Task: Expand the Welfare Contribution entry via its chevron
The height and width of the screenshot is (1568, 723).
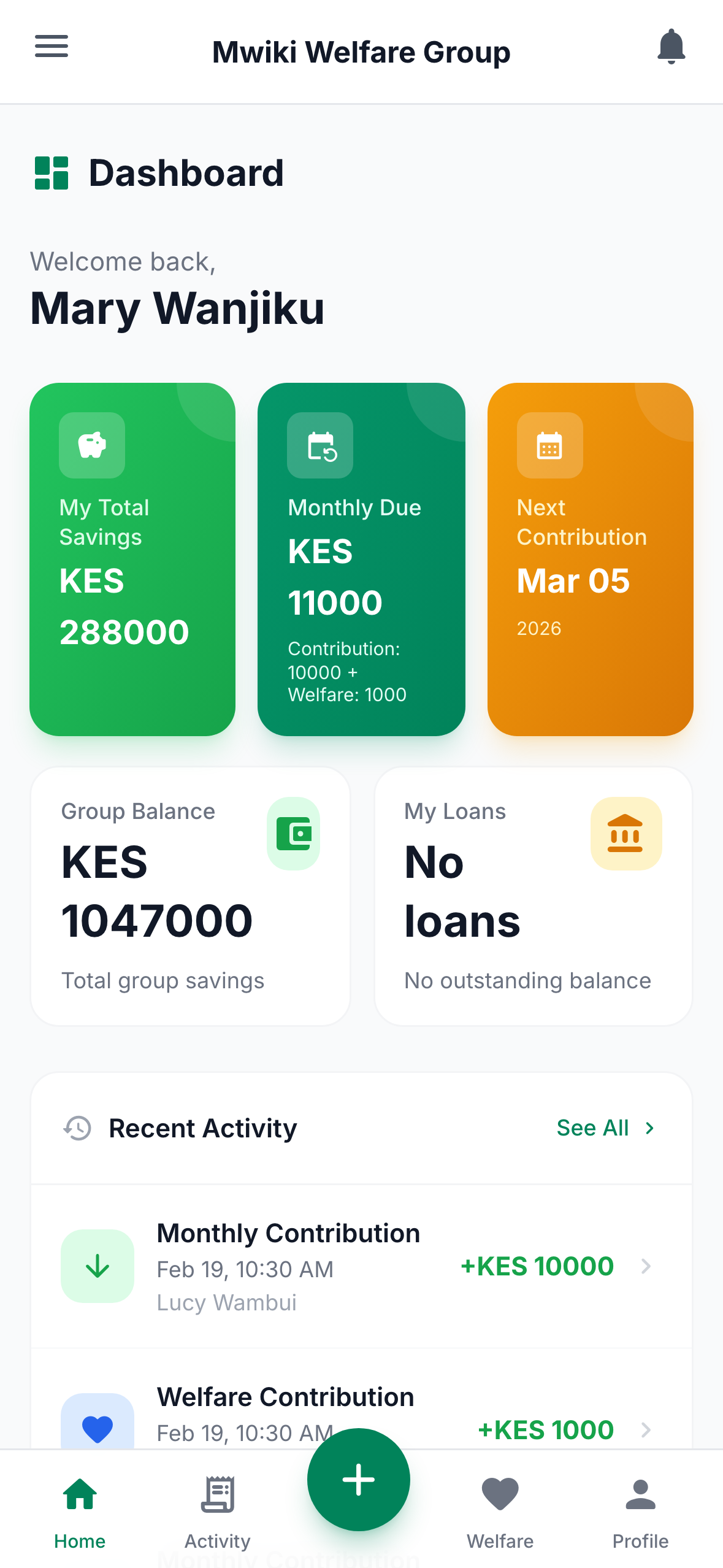Action: point(647,1429)
